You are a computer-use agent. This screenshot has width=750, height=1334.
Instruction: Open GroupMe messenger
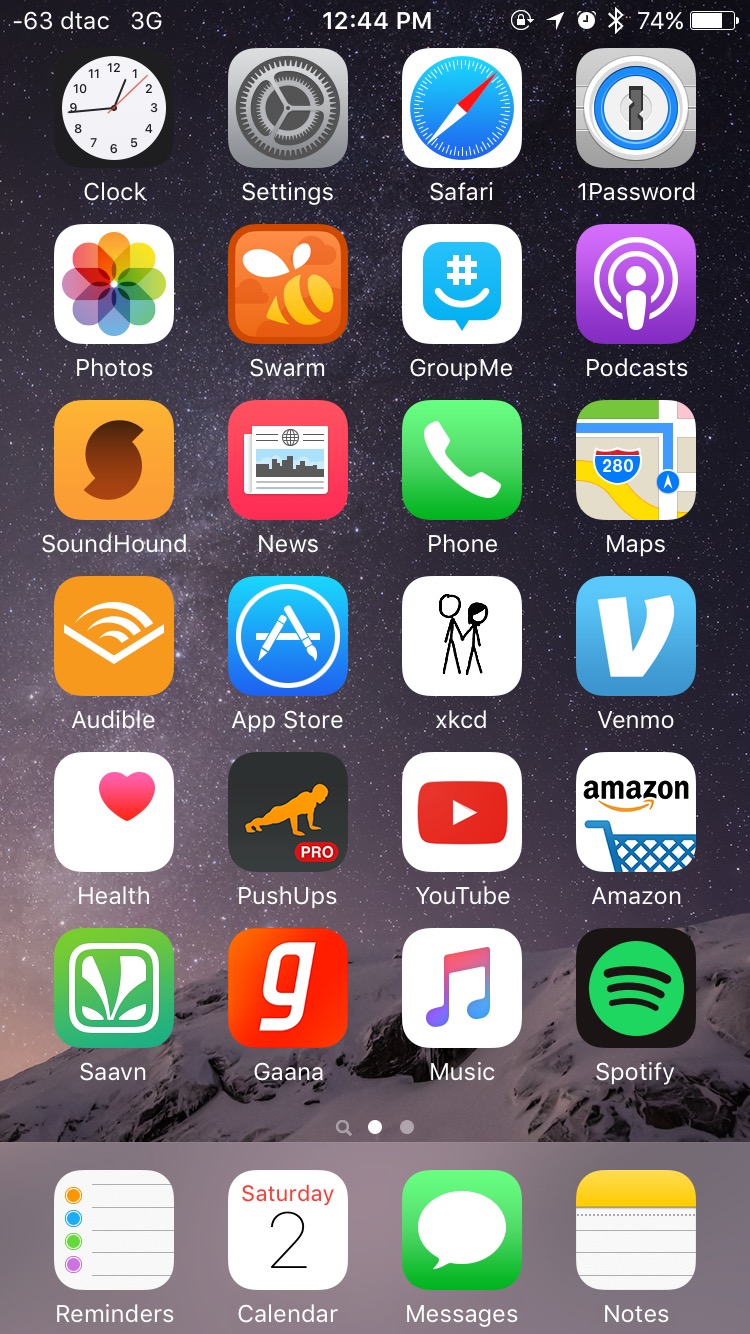click(462, 284)
